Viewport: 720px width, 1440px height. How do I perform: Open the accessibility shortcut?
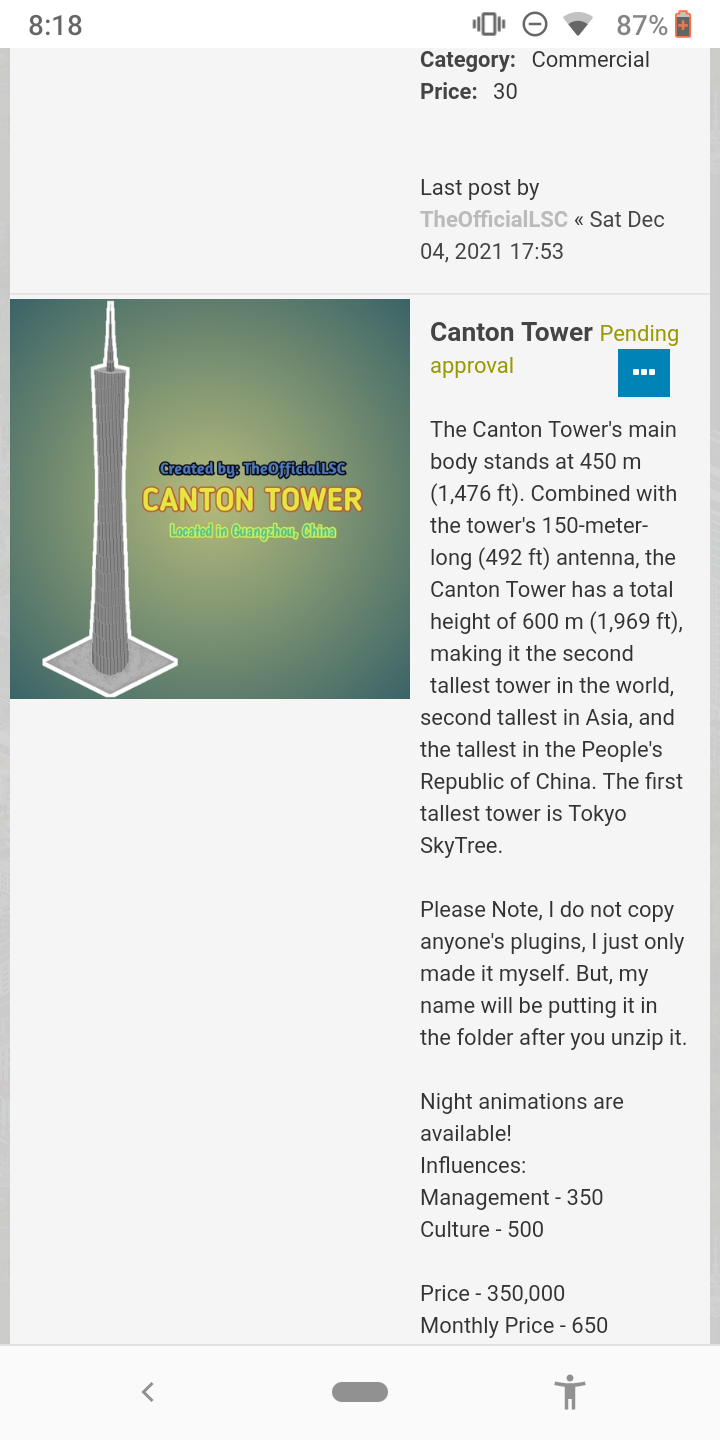pos(570,1391)
